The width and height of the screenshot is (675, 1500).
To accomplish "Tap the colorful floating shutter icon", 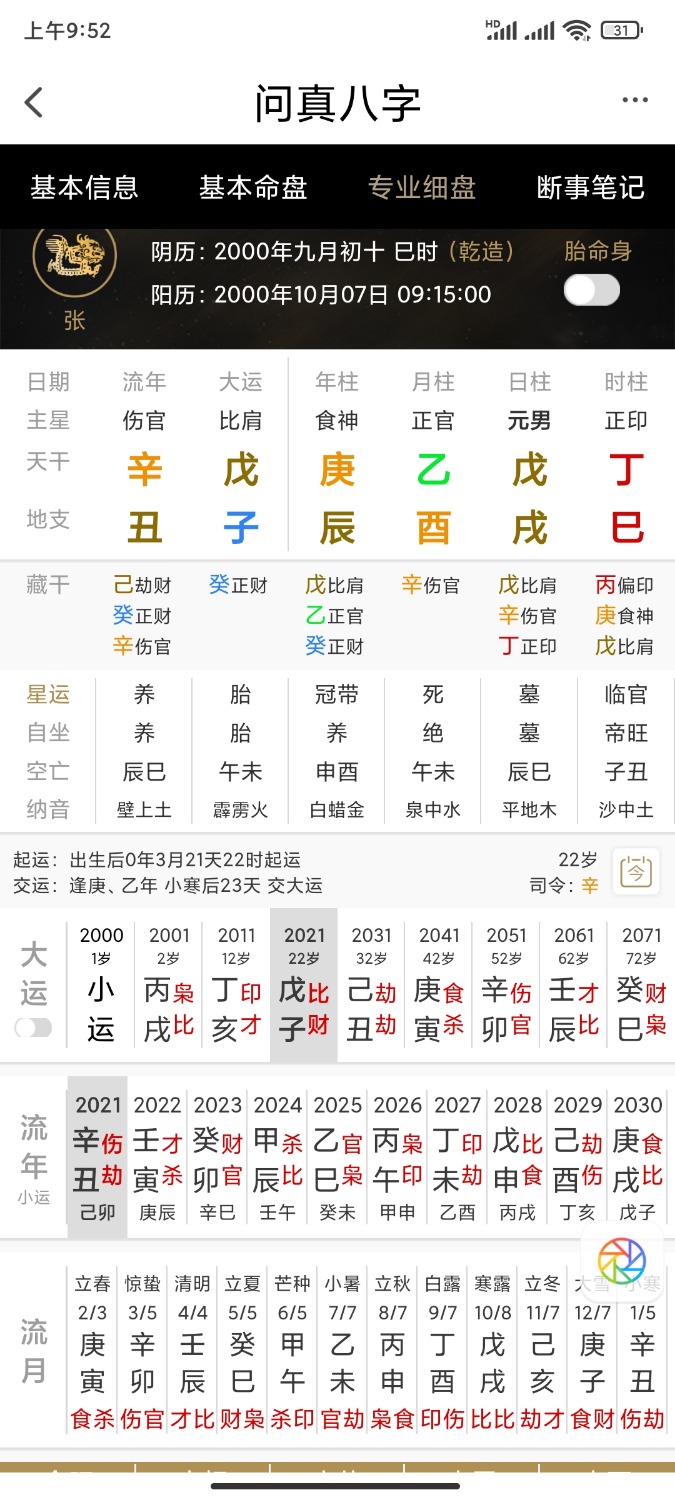I will pyautogui.click(x=622, y=1261).
